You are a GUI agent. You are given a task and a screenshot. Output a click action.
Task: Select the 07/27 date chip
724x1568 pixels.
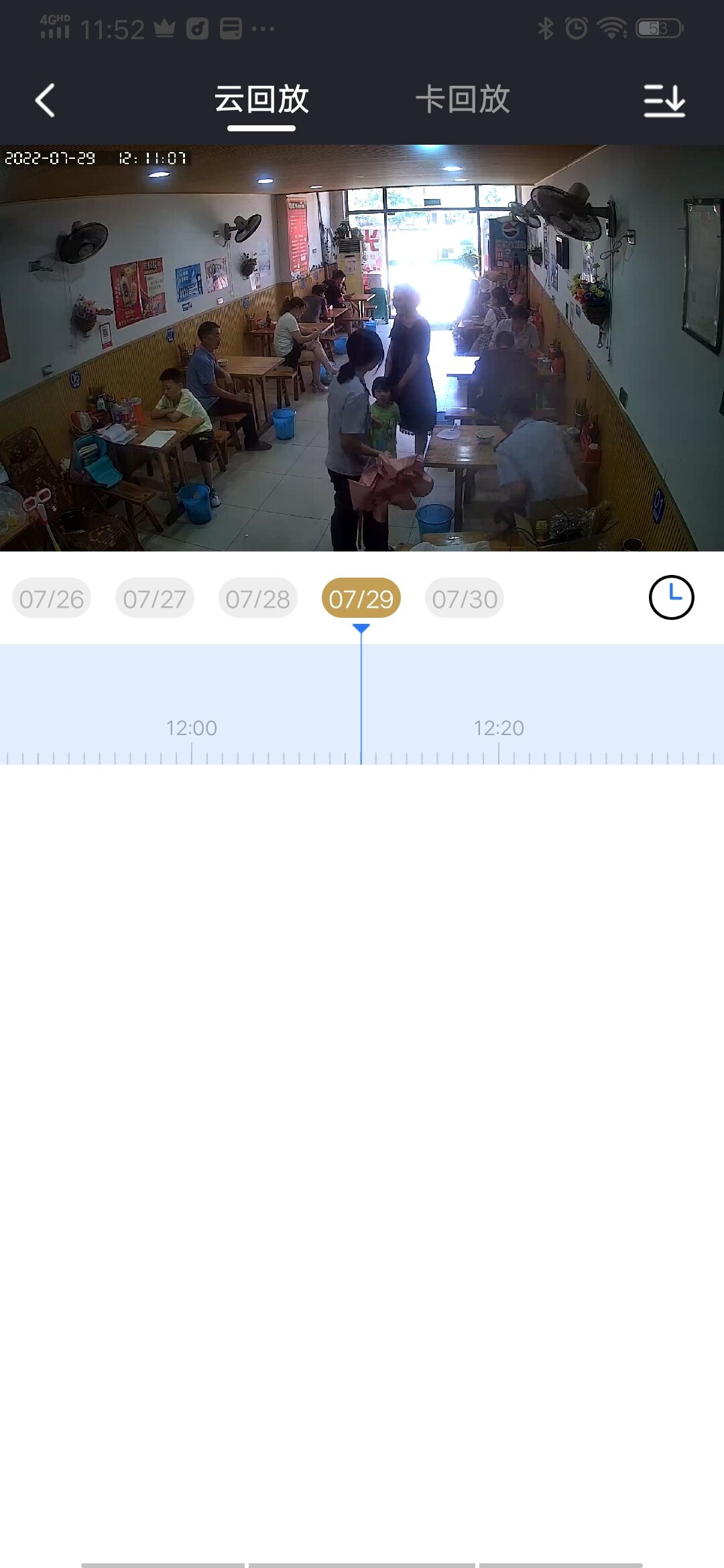tap(155, 598)
